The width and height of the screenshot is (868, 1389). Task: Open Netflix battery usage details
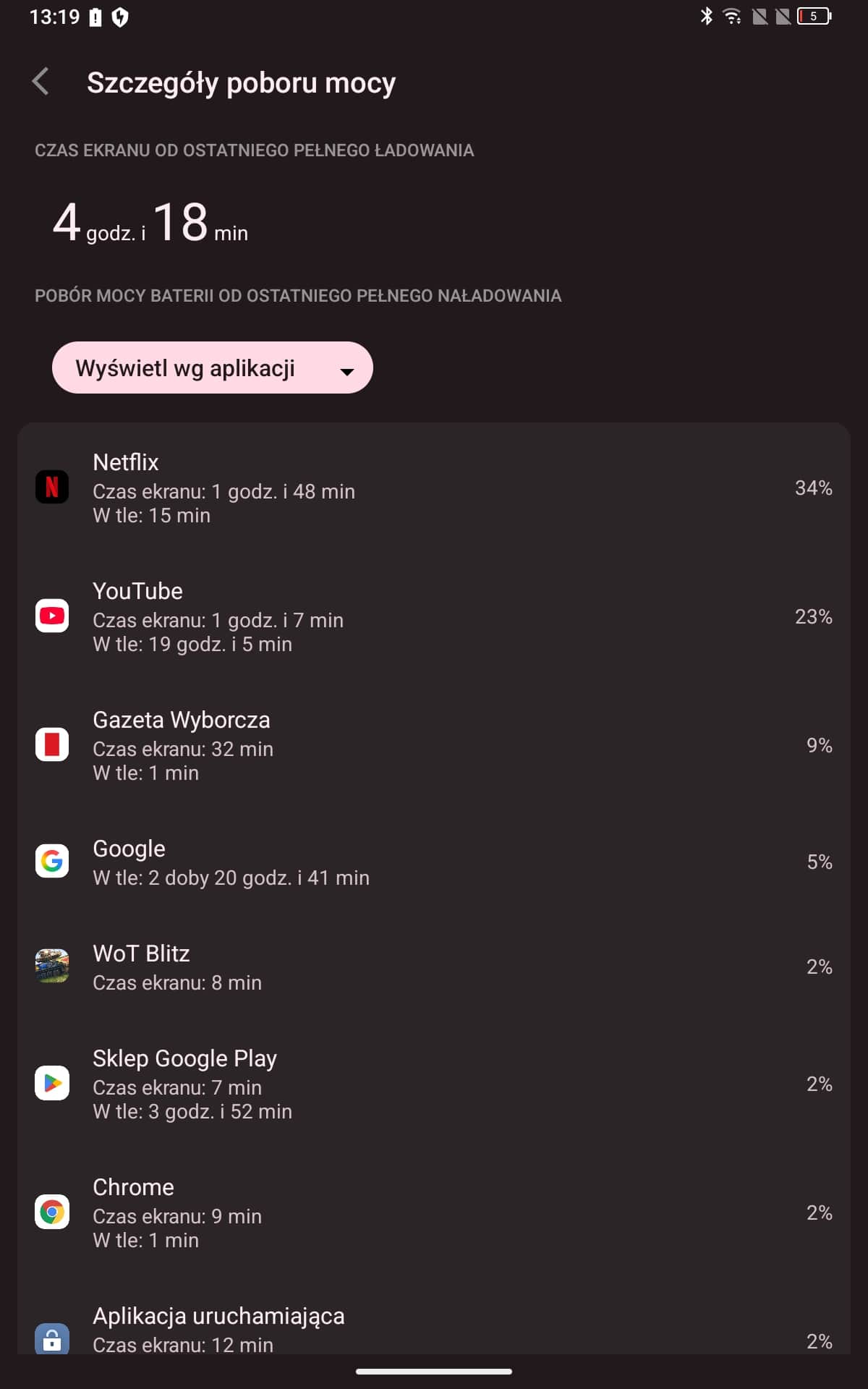434,488
